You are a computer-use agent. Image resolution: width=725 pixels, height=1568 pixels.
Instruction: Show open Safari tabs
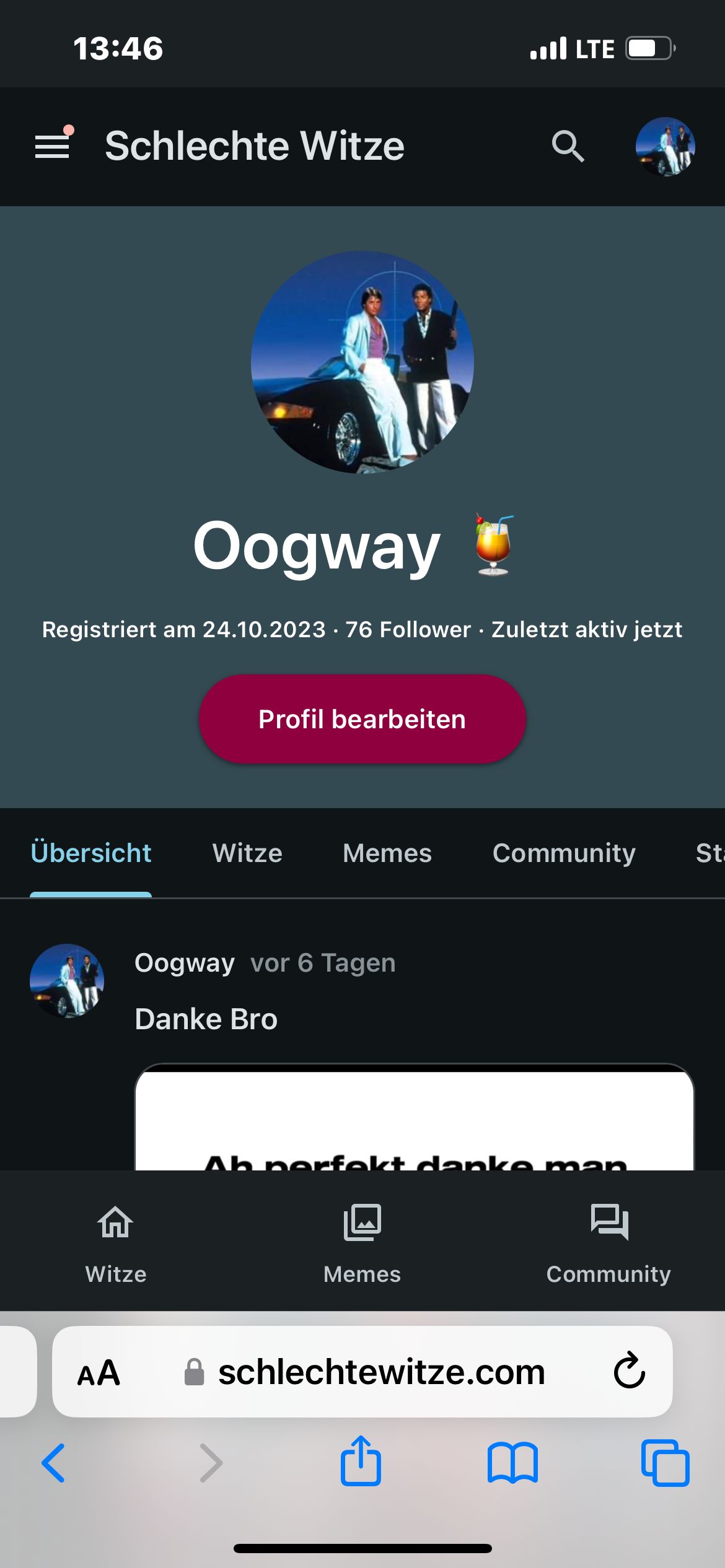[665, 1463]
